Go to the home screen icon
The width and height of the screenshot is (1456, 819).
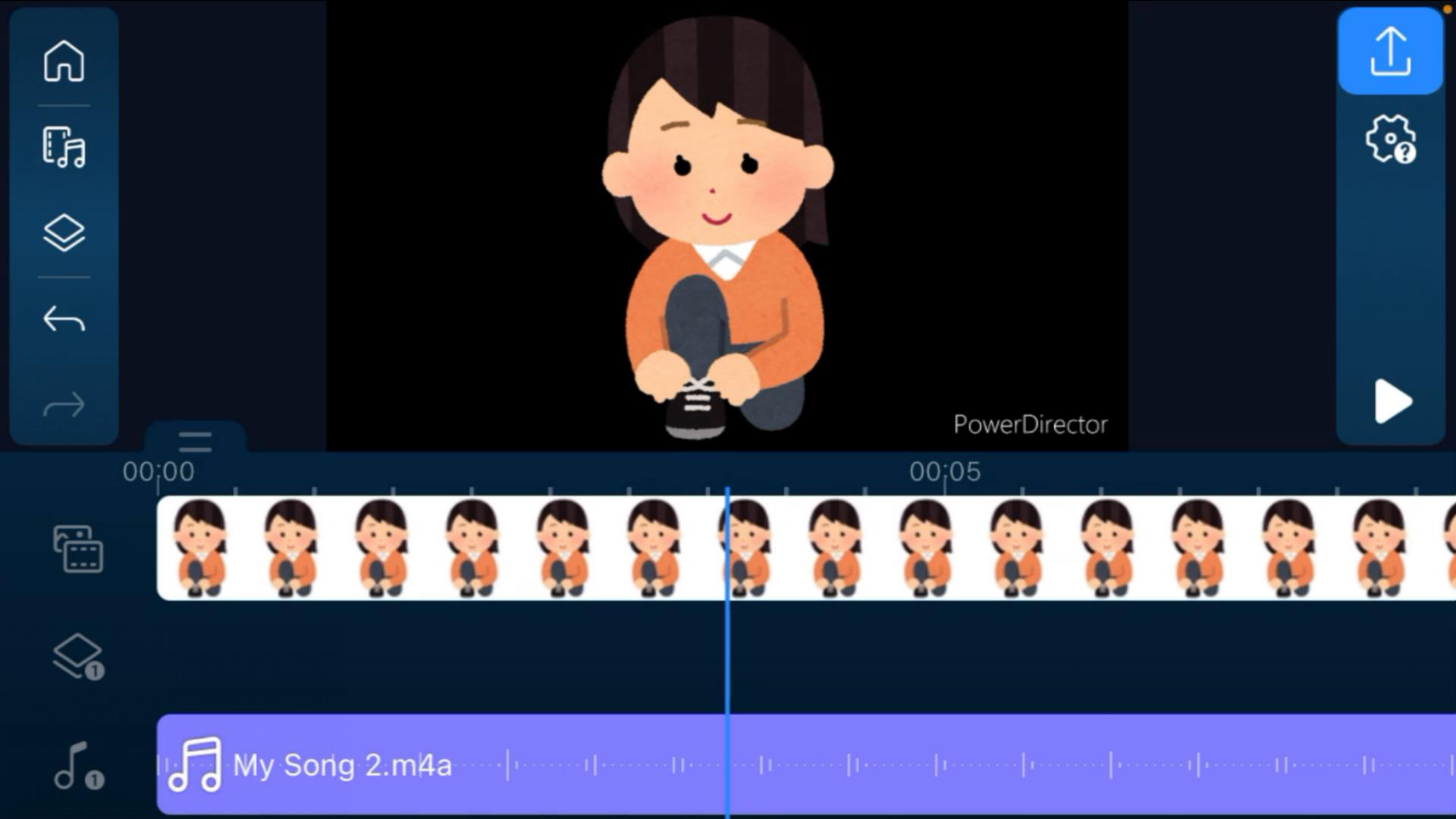[x=64, y=61]
